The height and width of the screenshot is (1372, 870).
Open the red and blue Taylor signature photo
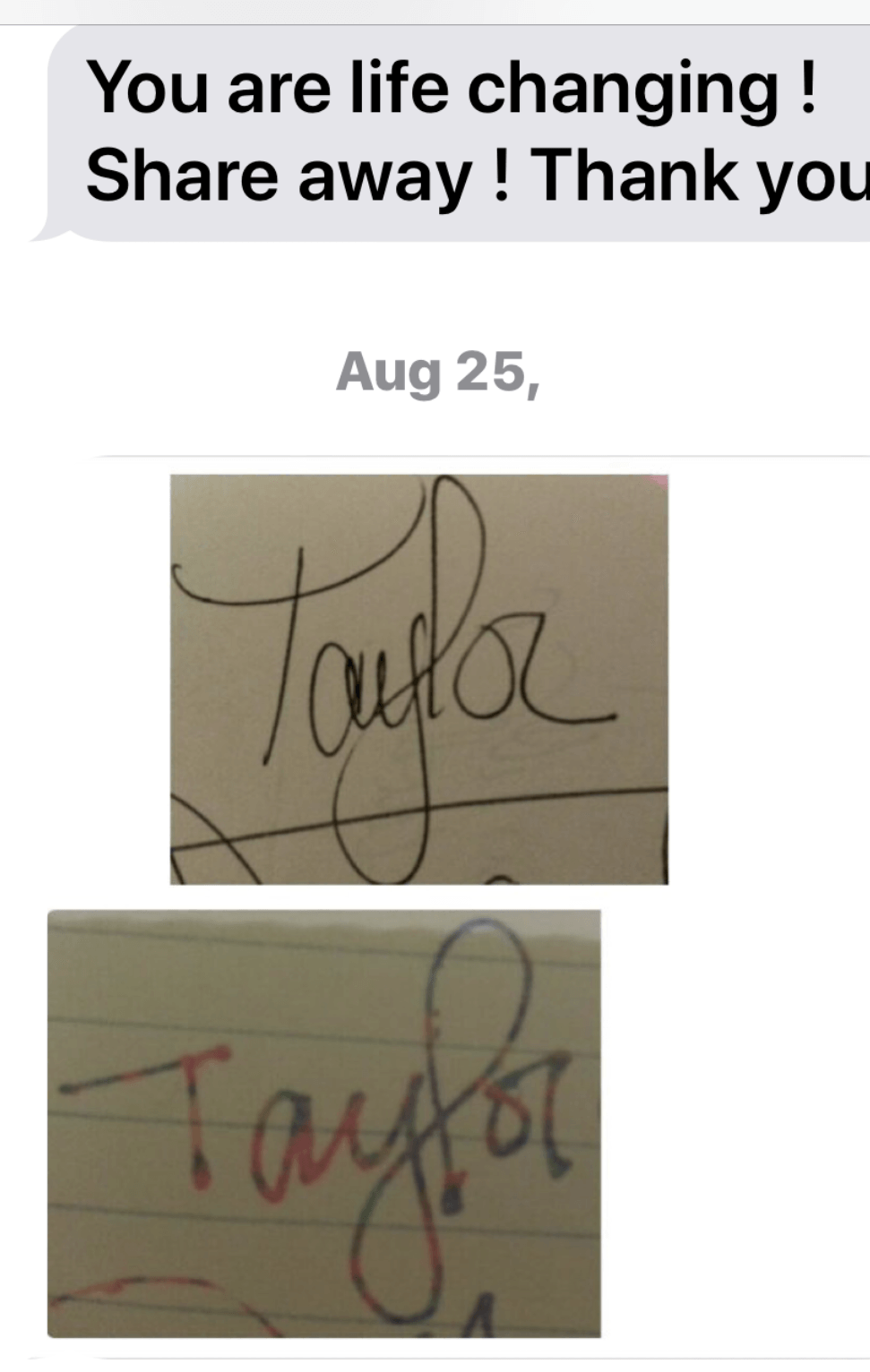click(x=323, y=1123)
